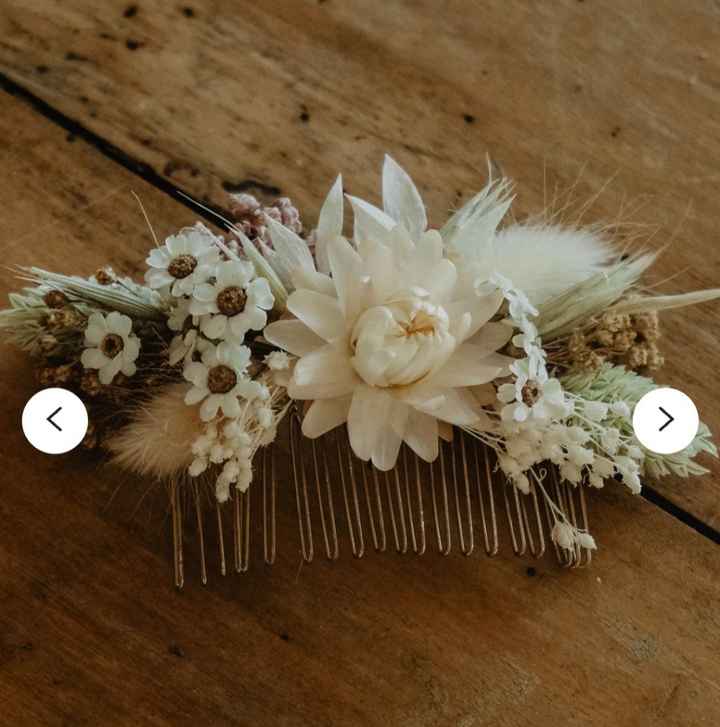Image resolution: width=720 pixels, height=727 pixels.
Task: Click the white band above the product photo
Action: pyautogui.click(x=360, y=8)
